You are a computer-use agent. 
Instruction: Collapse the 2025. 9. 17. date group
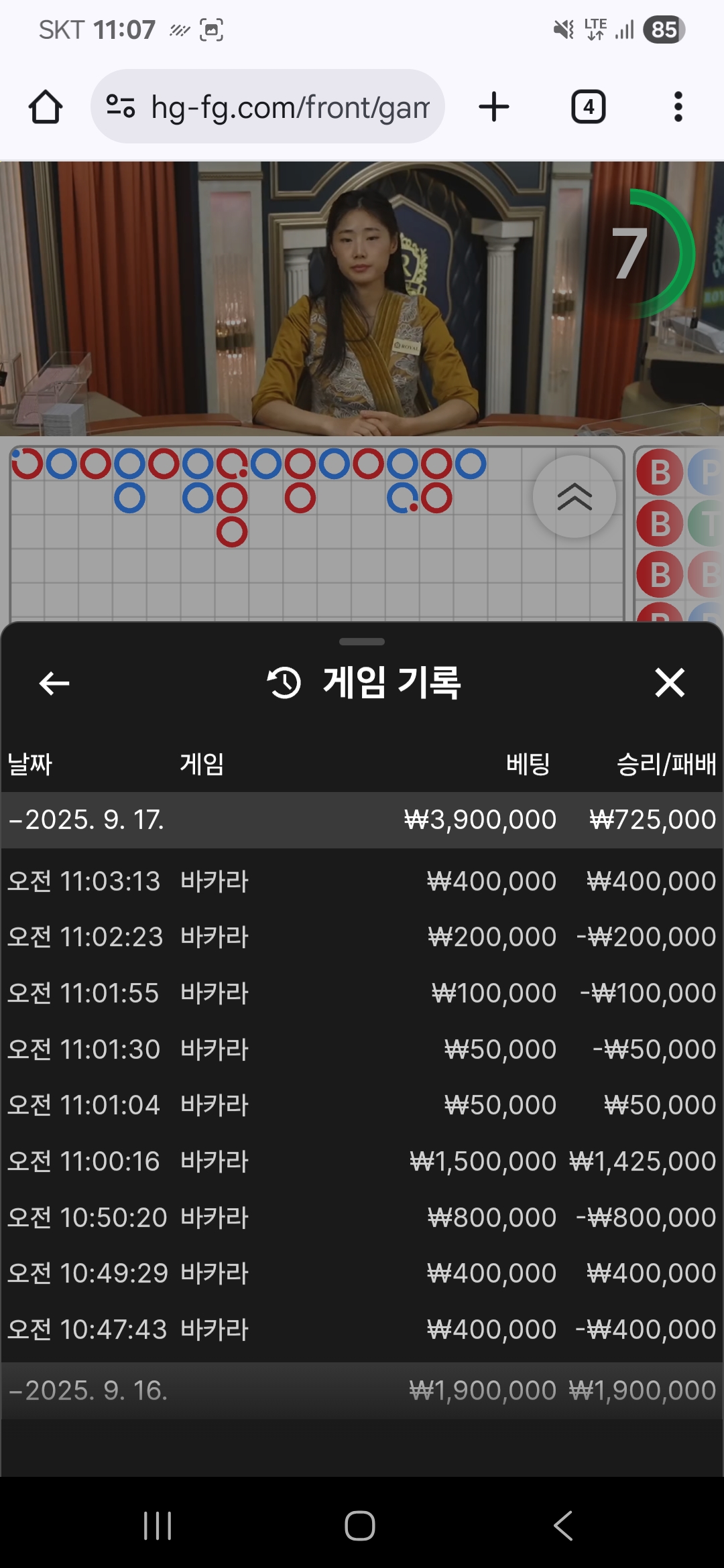click(x=362, y=820)
